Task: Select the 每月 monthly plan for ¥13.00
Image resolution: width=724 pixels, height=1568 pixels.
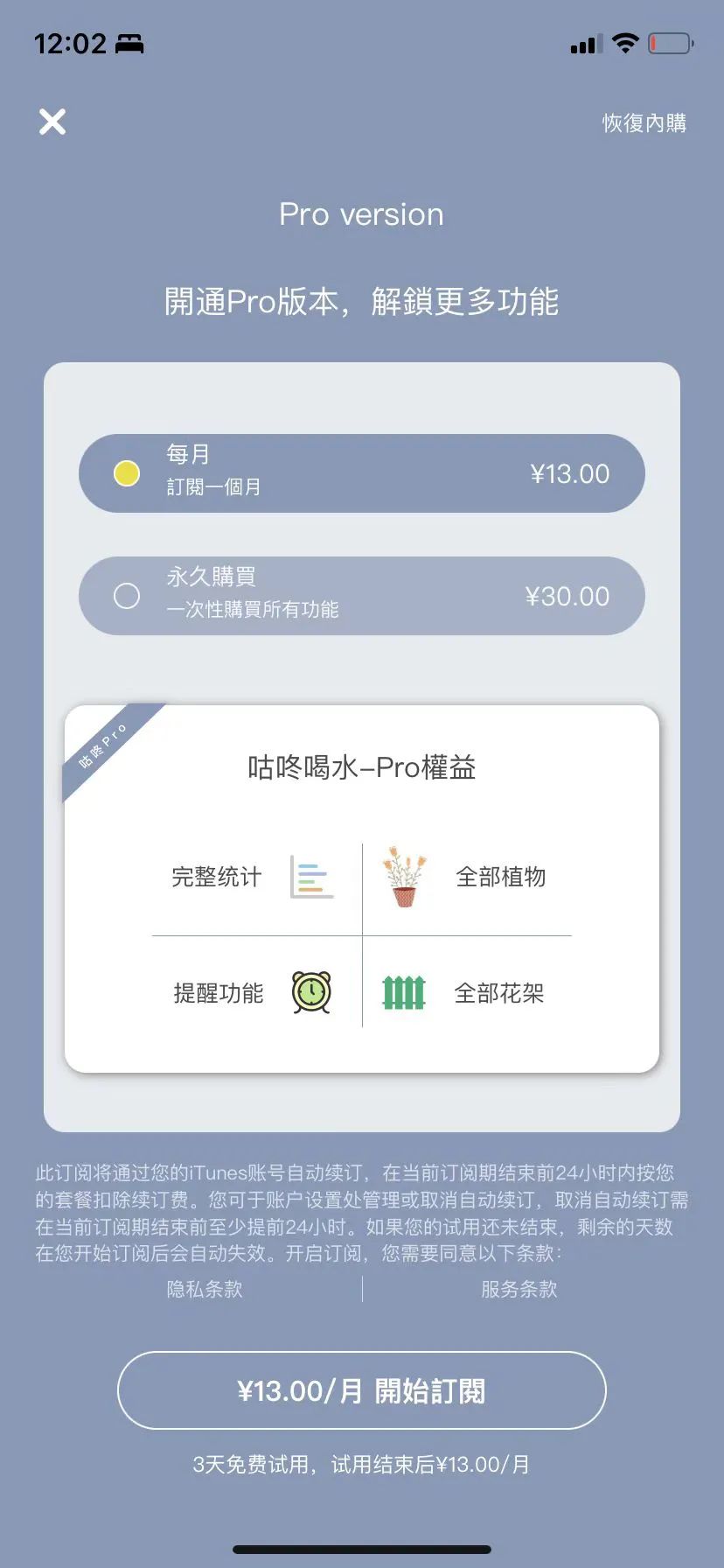Action: (361, 473)
